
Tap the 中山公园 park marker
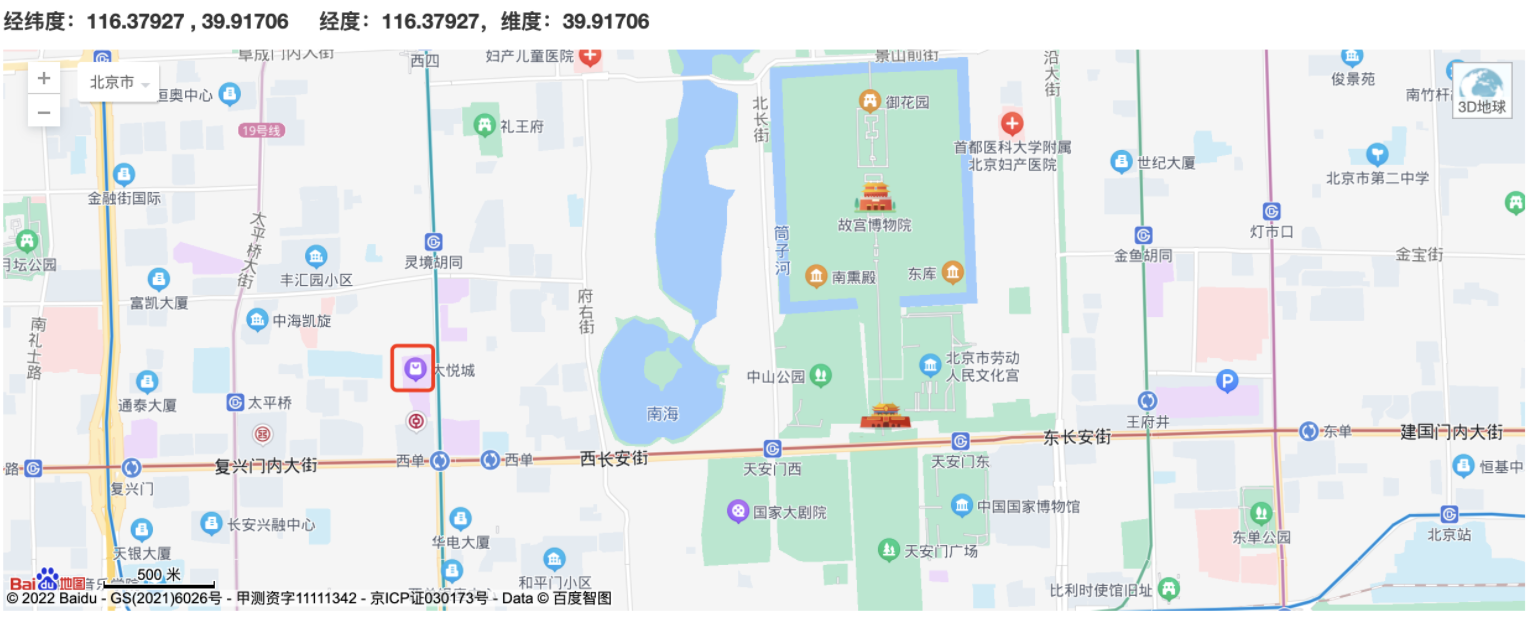click(820, 376)
